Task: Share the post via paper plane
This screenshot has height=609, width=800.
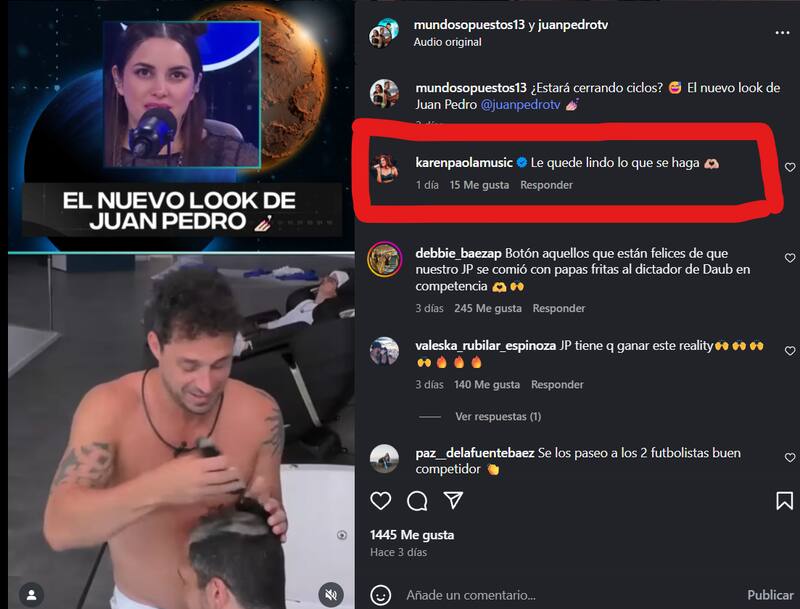Action: [x=453, y=500]
